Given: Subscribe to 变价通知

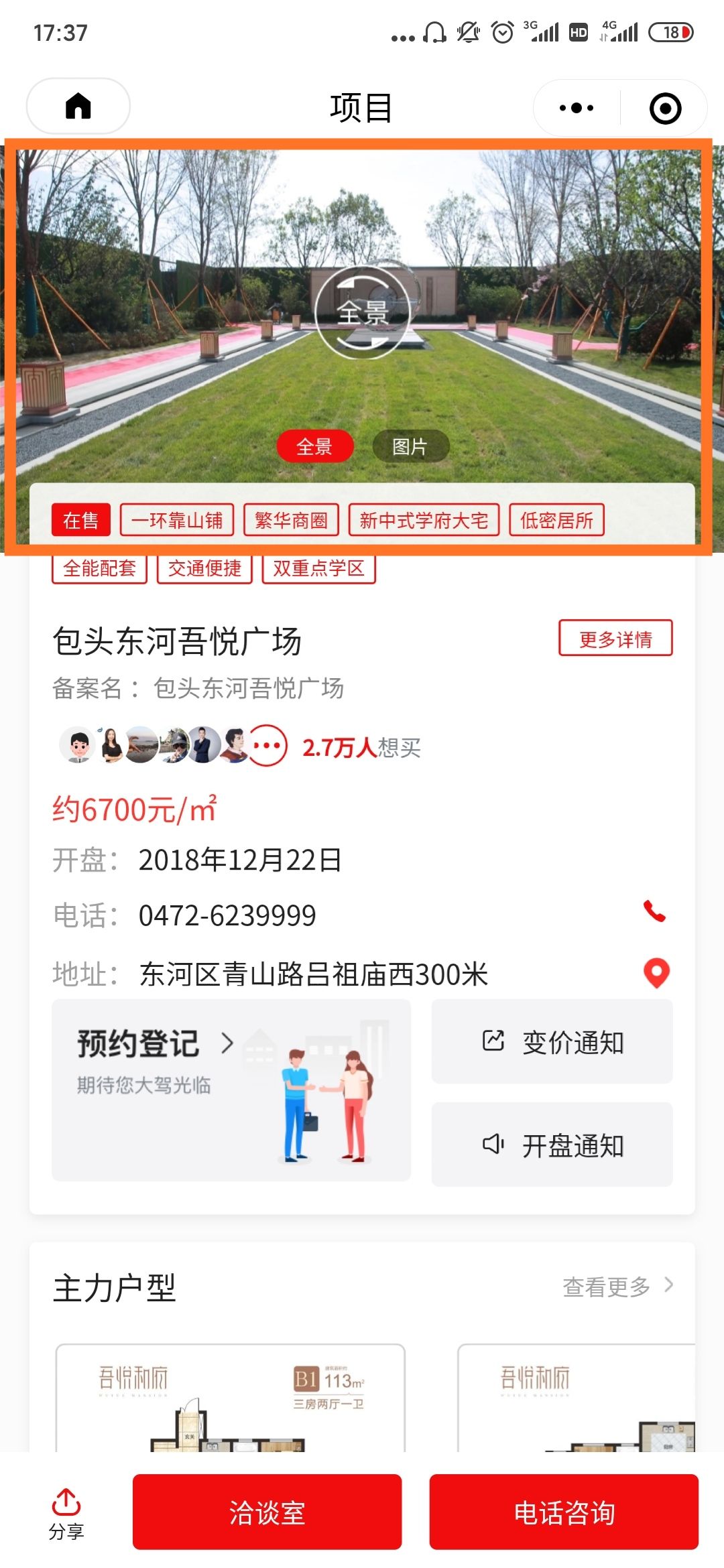Looking at the screenshot, I should click(552, 1041).
